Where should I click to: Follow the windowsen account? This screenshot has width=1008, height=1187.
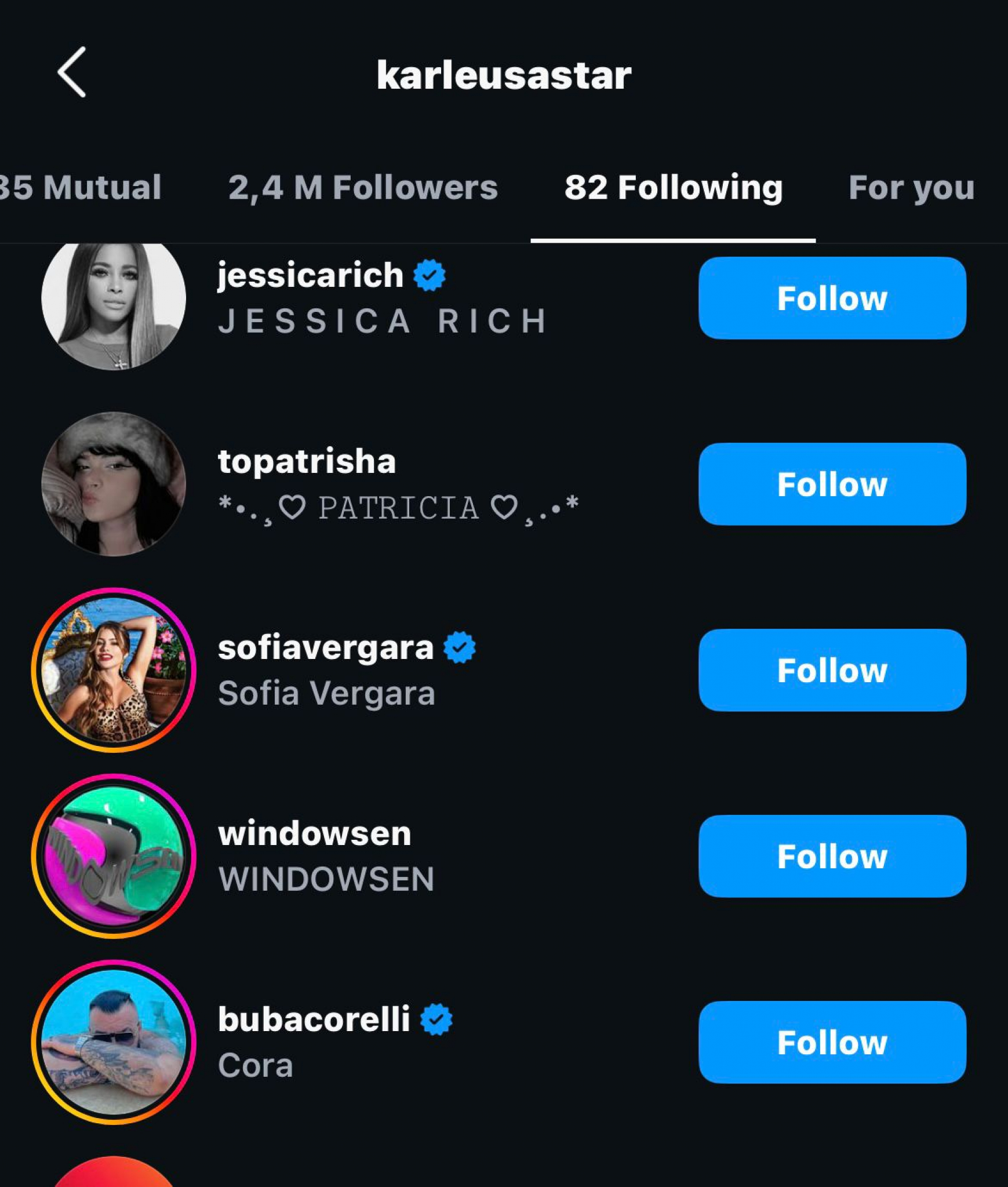click(832, 856)
